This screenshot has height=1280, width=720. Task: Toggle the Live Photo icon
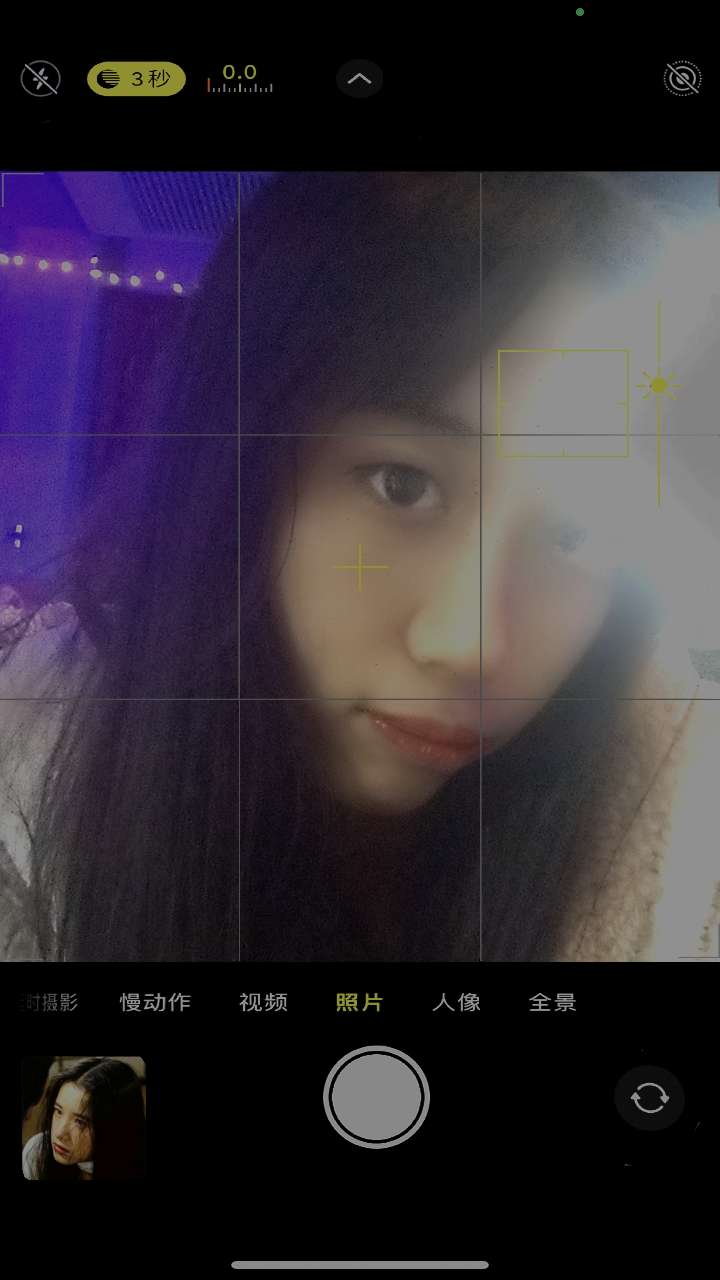point(682,78)
